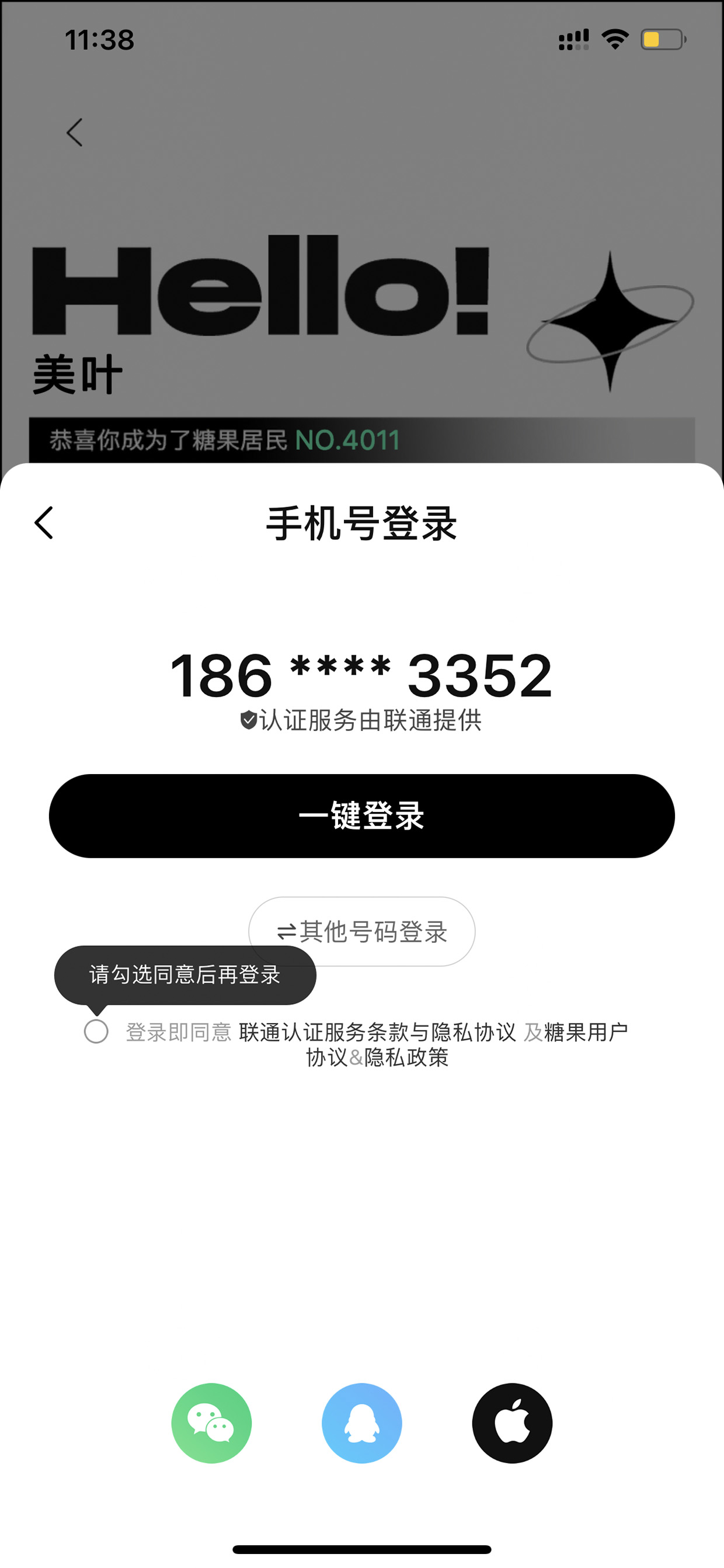Screen dimensions: 724x1568
Task: Tap the back arrow beside 手机号登录
Action: [44, 523]
